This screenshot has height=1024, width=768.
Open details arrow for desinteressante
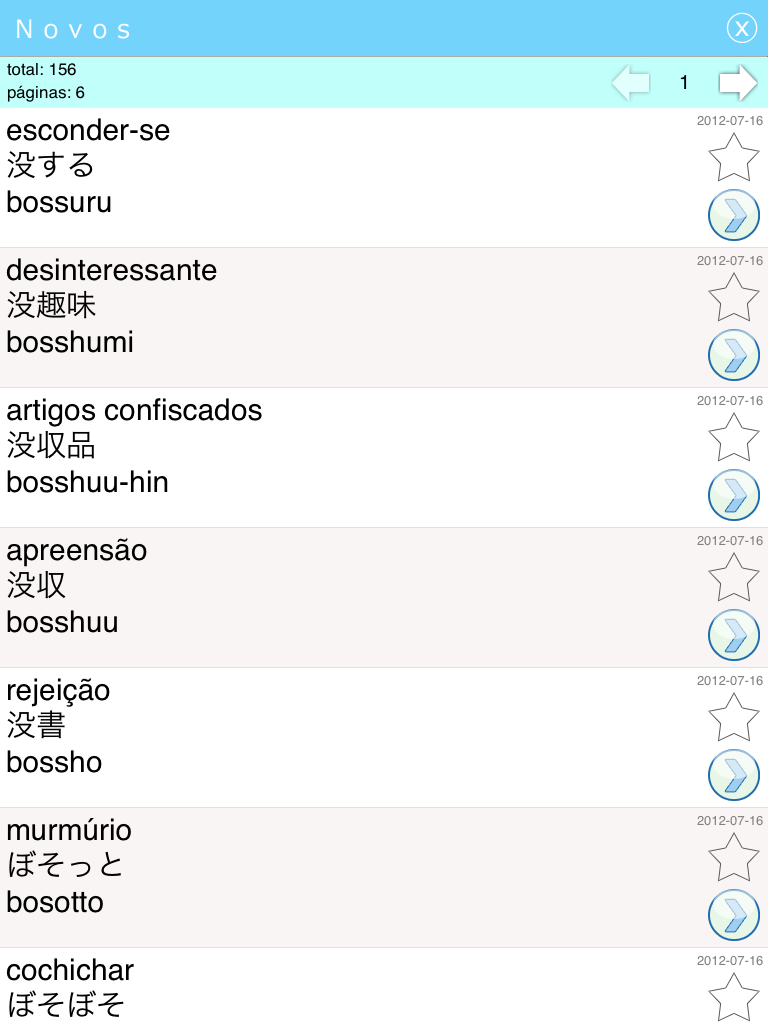[734, 355]
